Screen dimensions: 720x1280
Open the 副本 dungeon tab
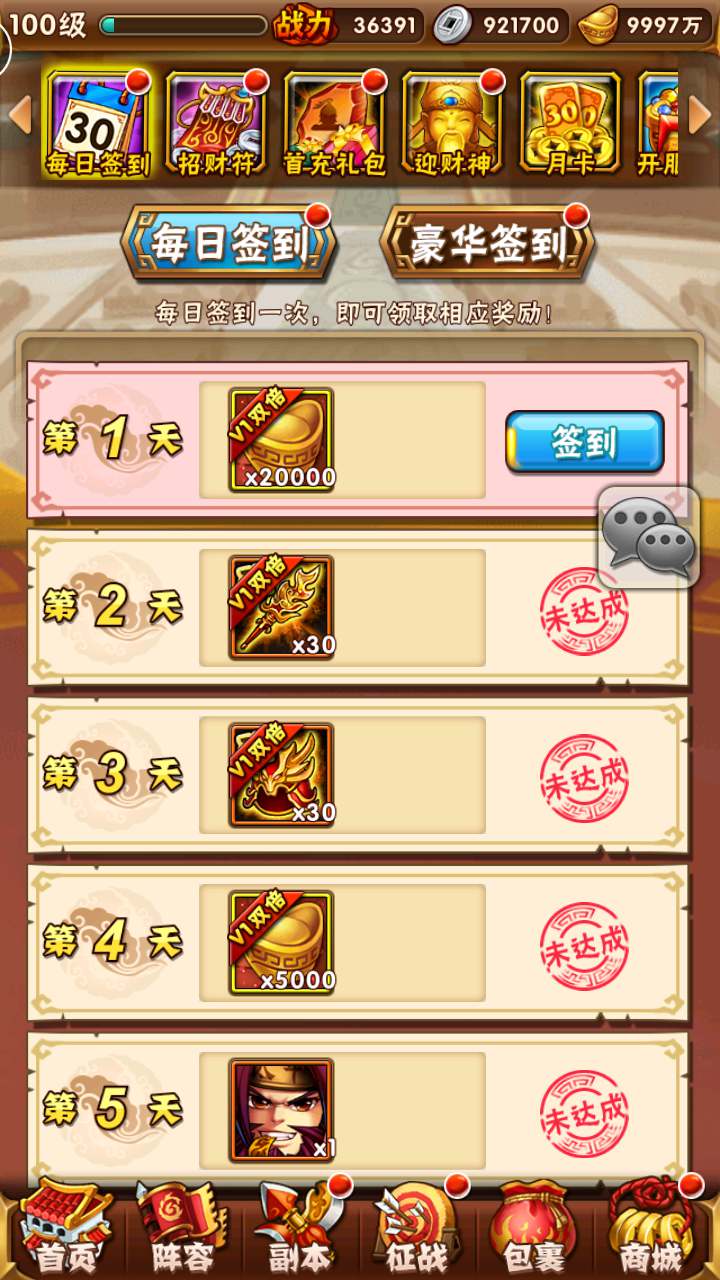300,1228
